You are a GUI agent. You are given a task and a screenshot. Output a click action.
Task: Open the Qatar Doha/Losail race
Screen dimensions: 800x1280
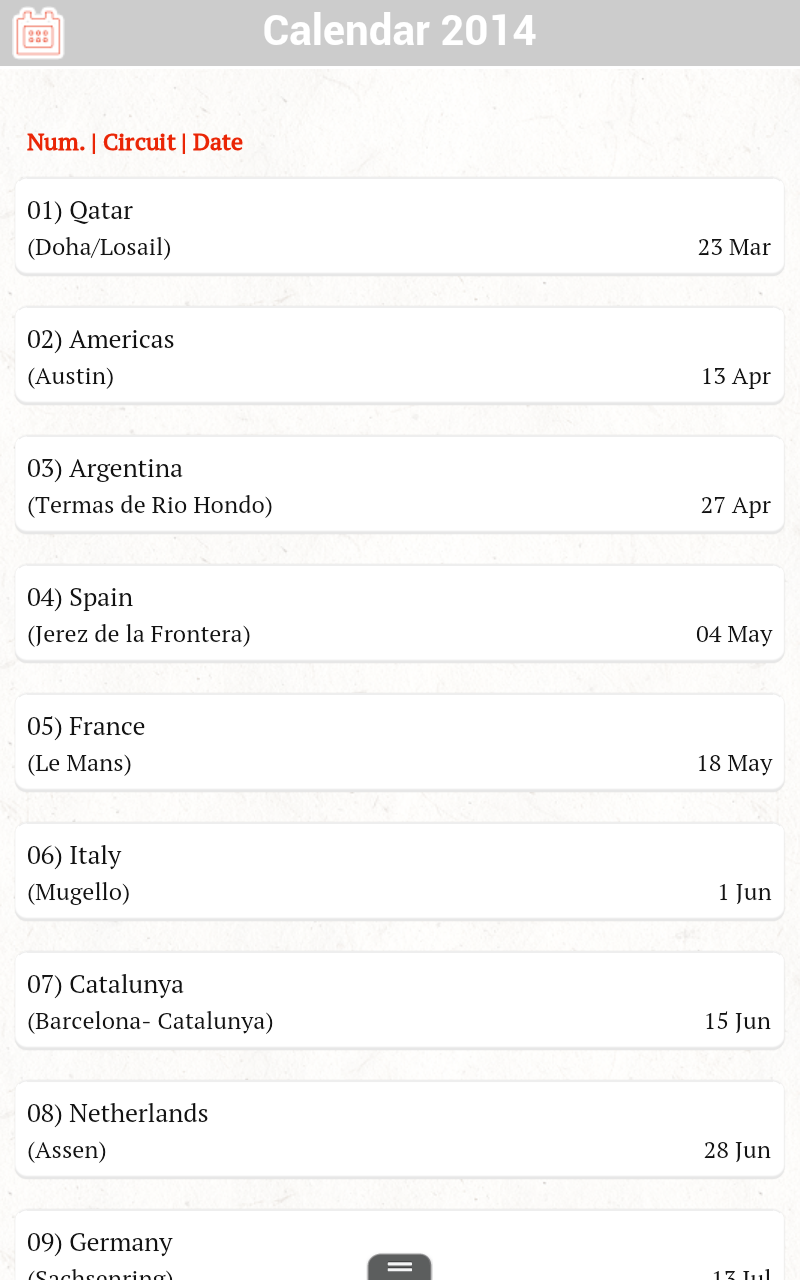click(399, 227)
